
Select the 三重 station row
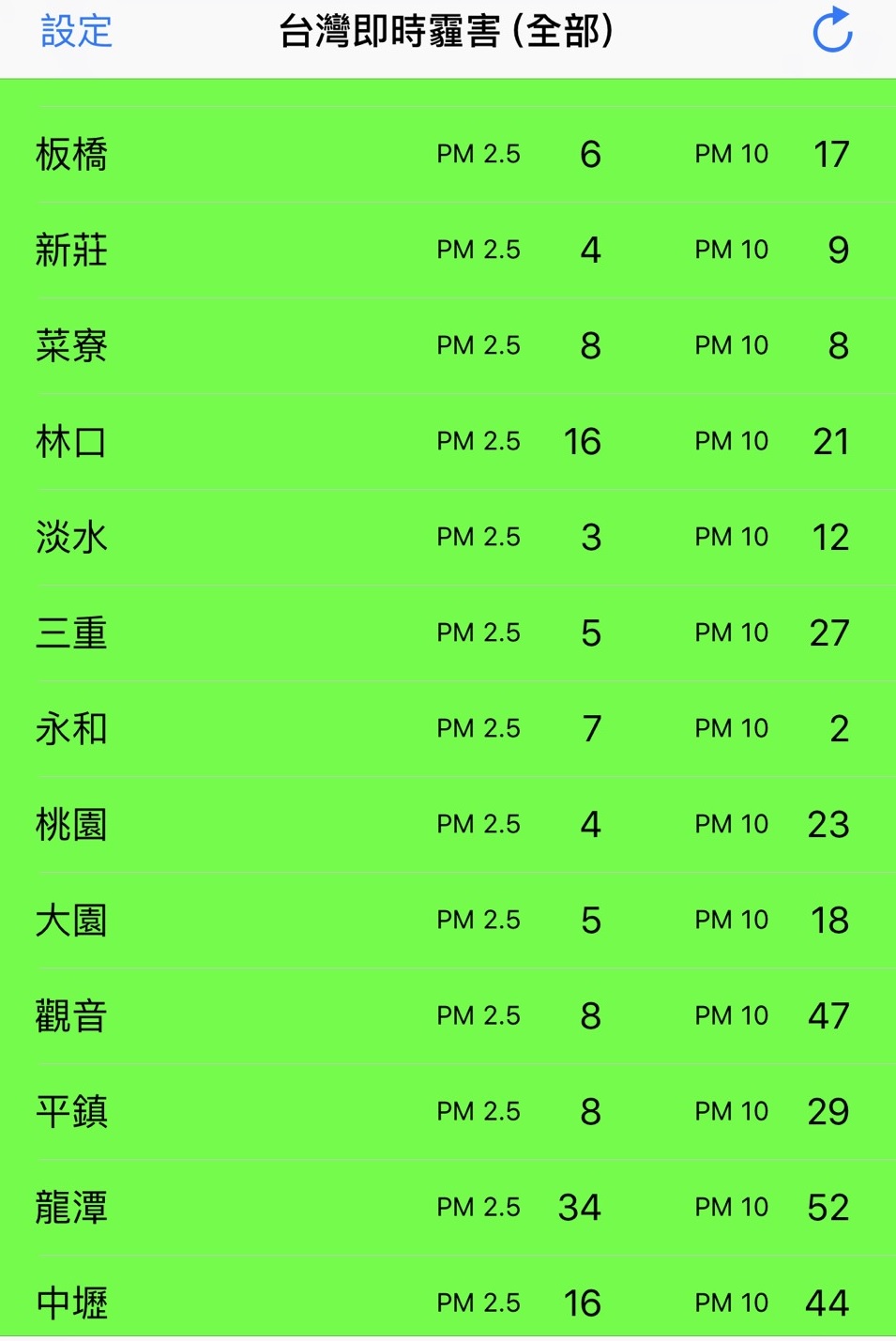(x=448, y=632)
